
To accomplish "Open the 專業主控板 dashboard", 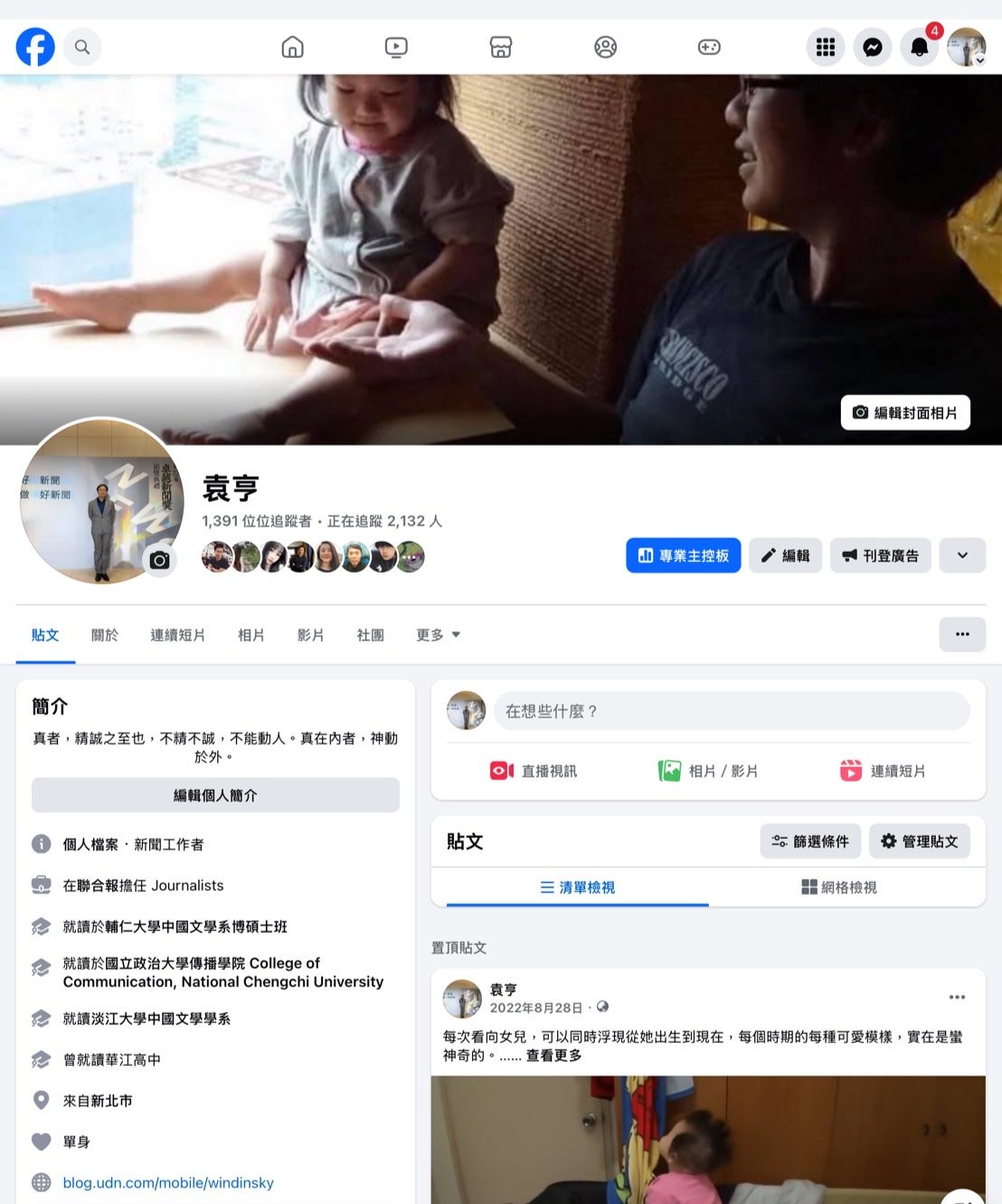I will (x=683, y=555).
